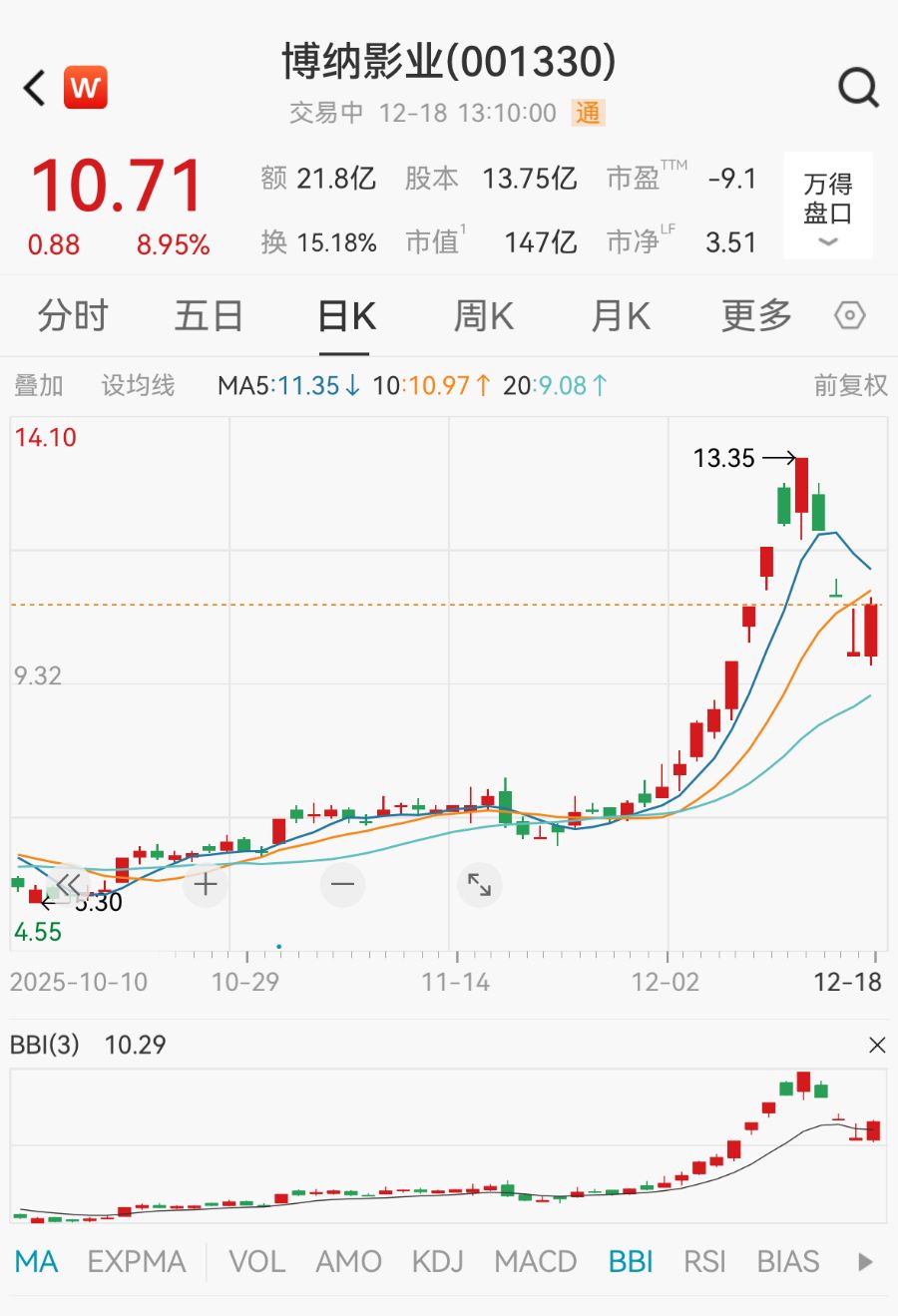Open the search magnifier icon
This screenshot has width=898, height=1316.
point(858,88)
